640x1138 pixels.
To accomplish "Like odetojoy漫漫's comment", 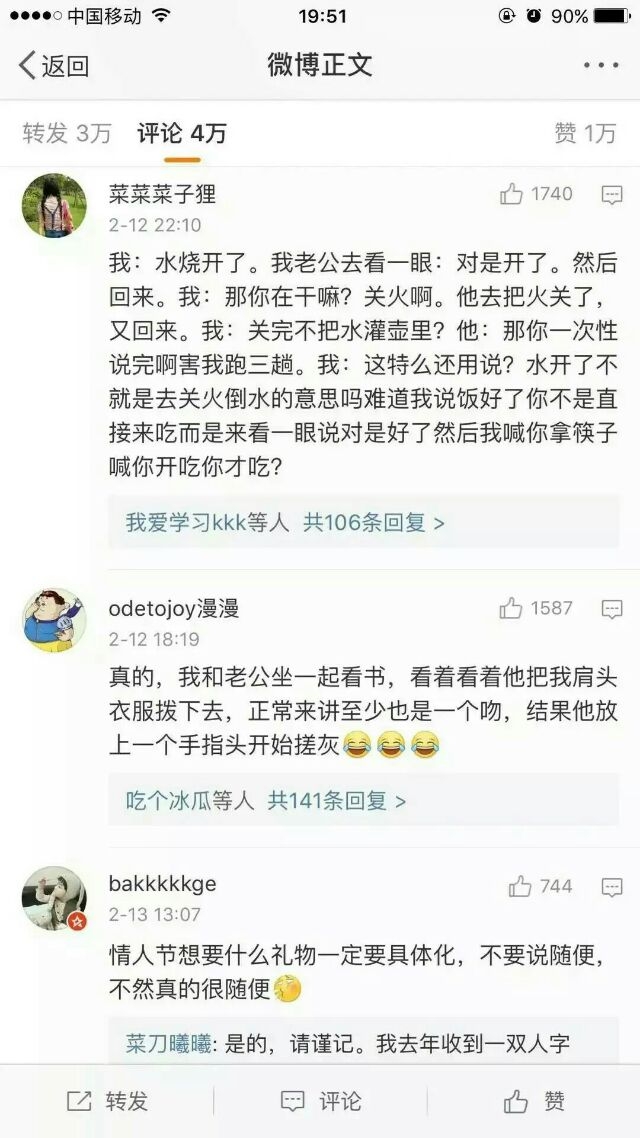I will [536, 608].
